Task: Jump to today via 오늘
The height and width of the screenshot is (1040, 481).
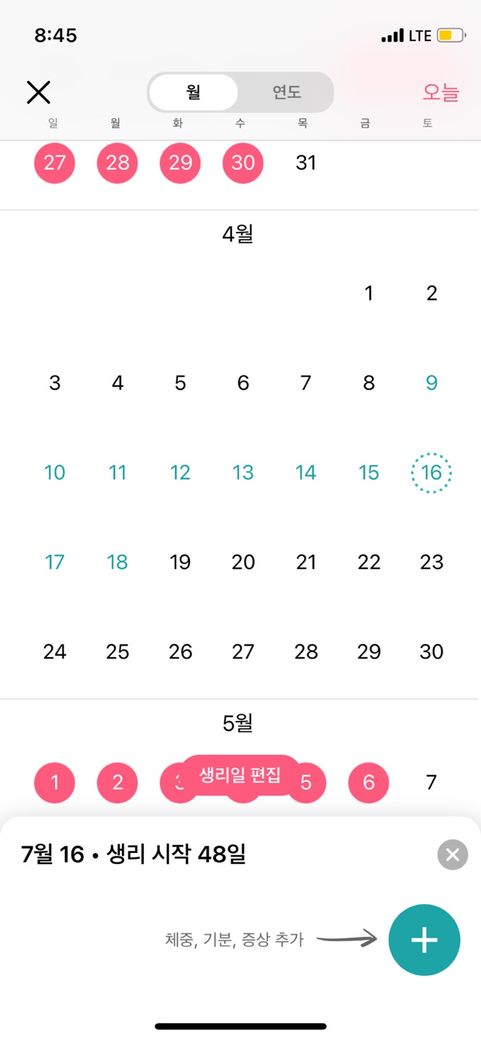Action: coord(441,92)
